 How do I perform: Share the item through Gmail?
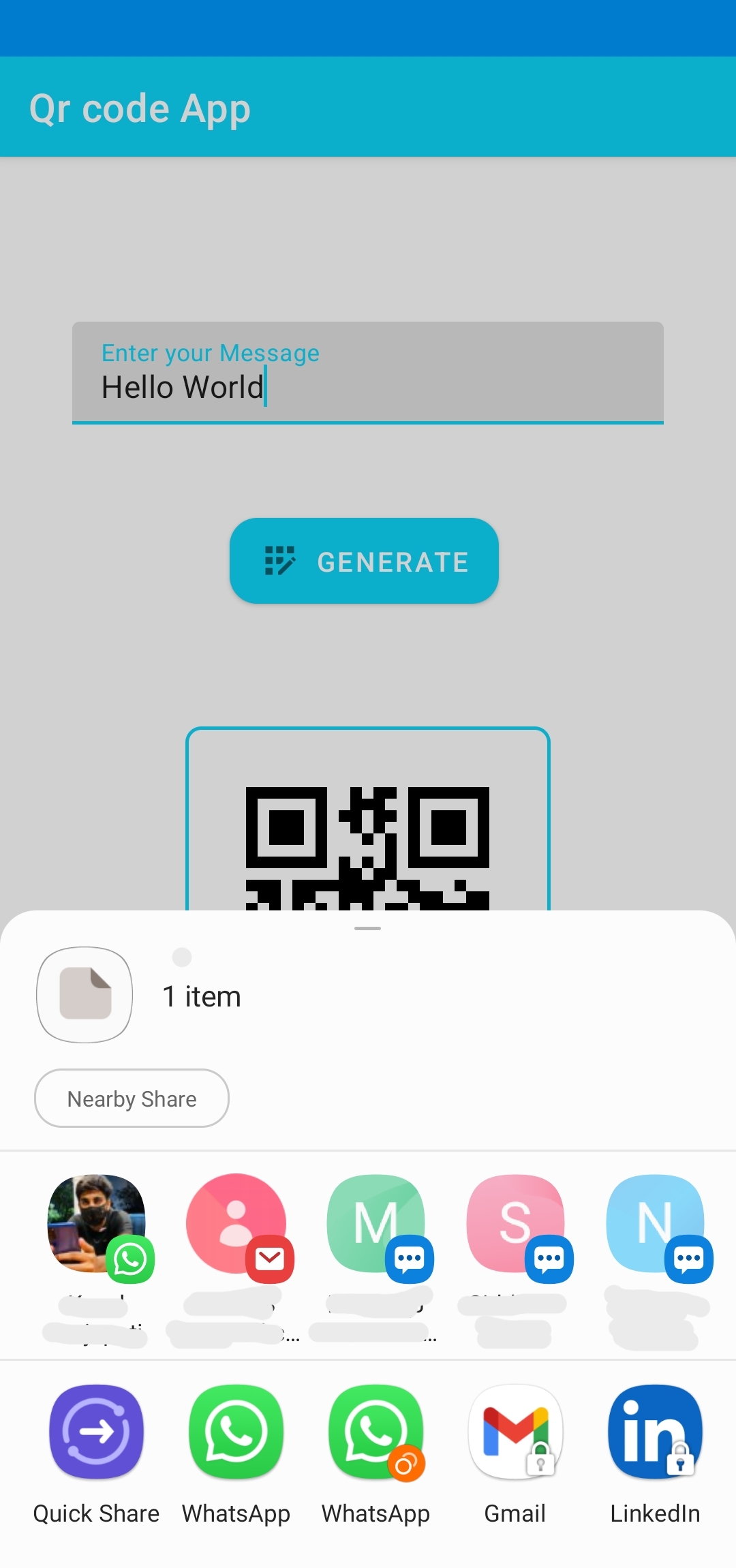[515, 1433]
